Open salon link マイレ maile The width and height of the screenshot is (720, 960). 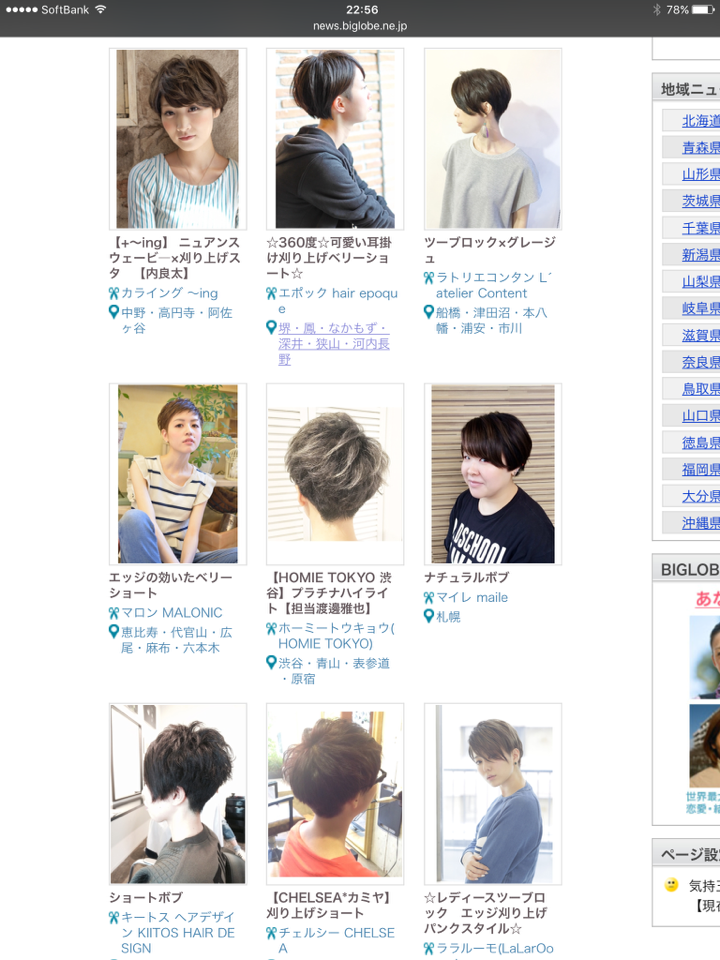pyautogui.click(x=471, y=597)
